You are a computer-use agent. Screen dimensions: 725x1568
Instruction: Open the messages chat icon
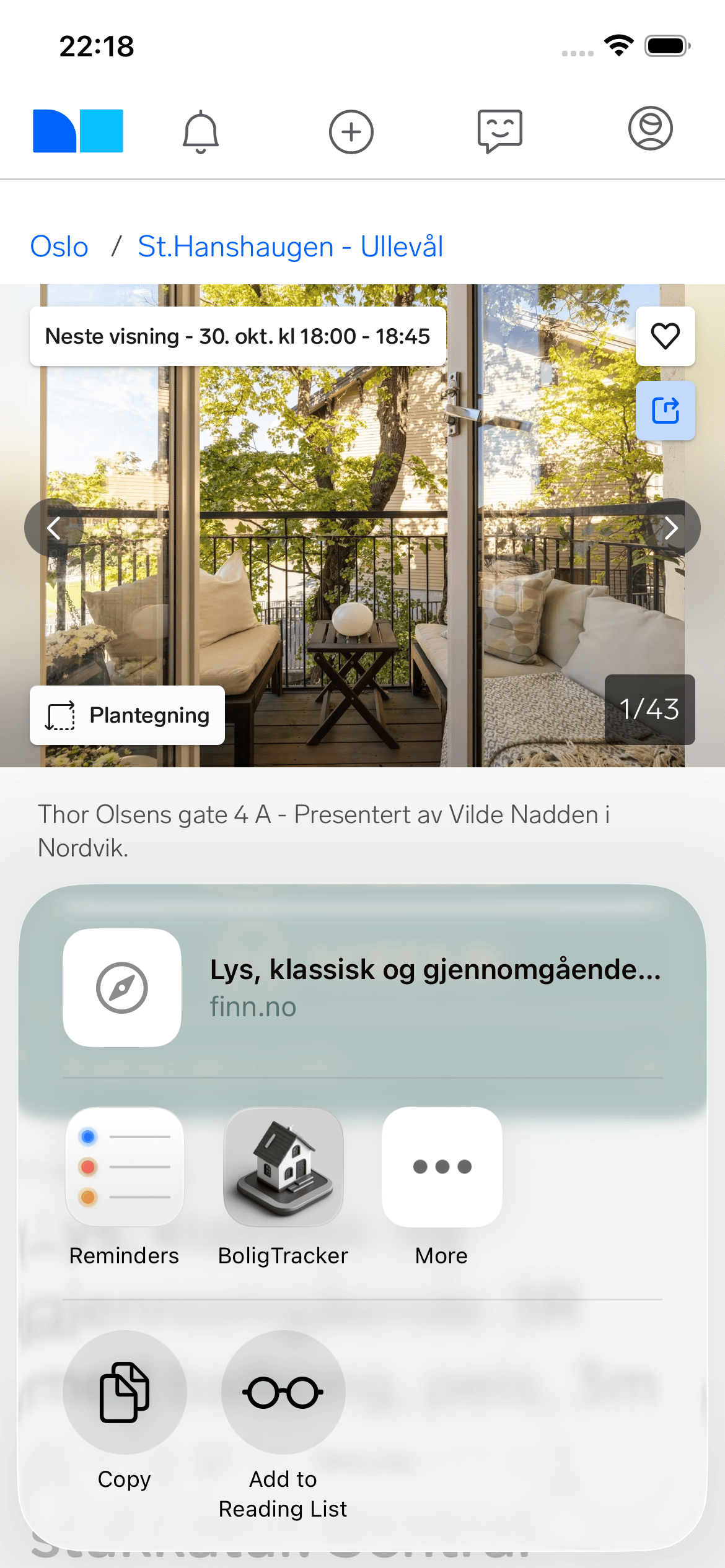(x=499, y=131)
